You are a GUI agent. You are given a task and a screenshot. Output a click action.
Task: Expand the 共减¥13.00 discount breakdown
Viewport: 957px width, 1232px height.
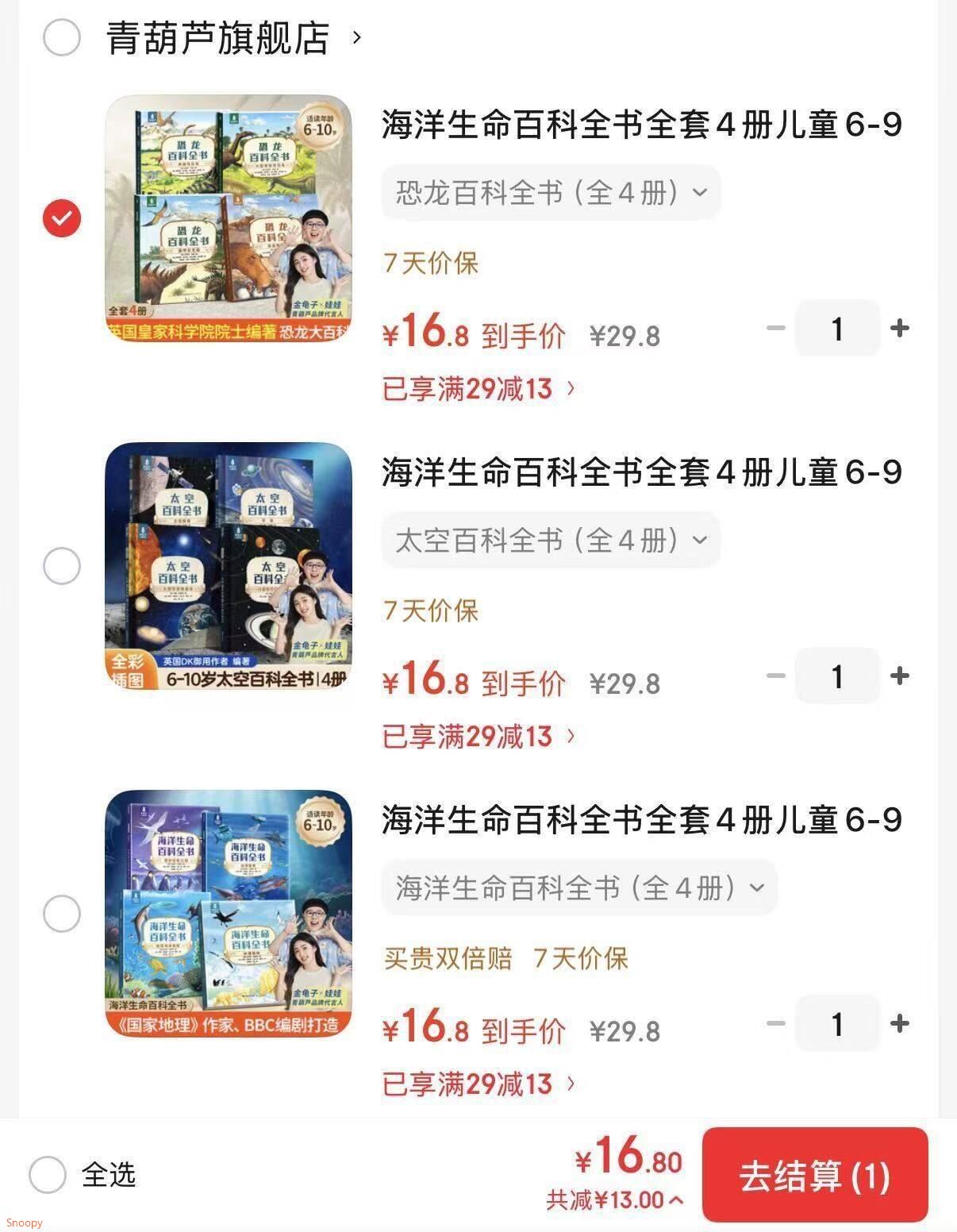[x=615, y=1199]
